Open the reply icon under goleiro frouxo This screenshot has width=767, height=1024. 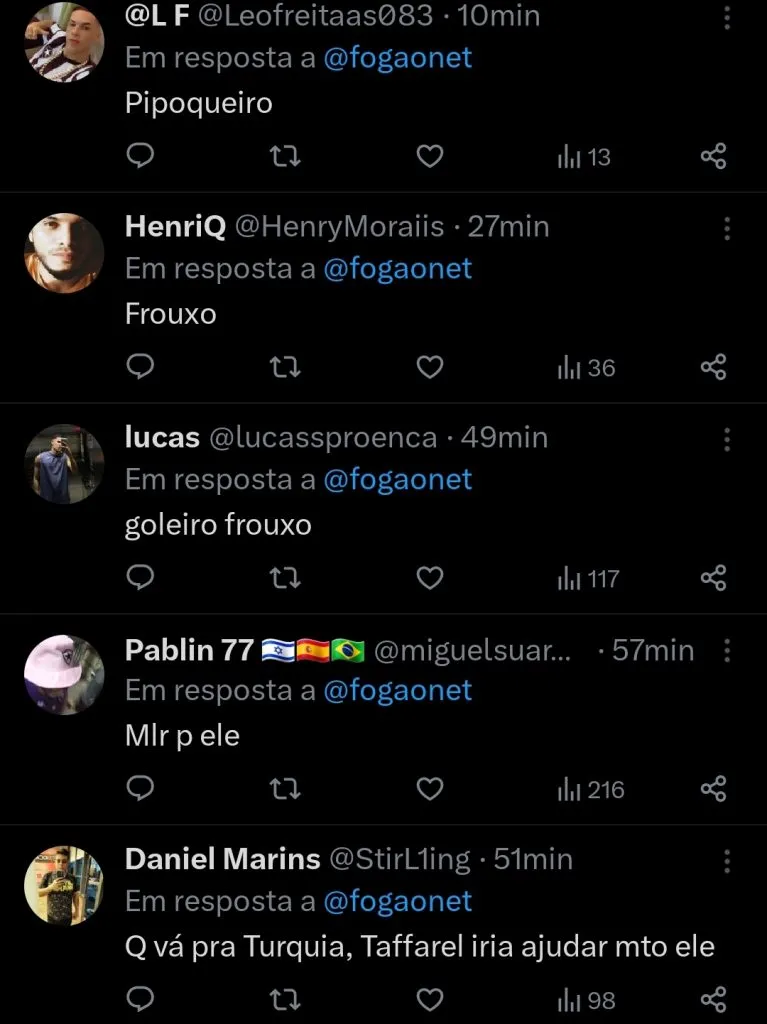click(140, 577)
